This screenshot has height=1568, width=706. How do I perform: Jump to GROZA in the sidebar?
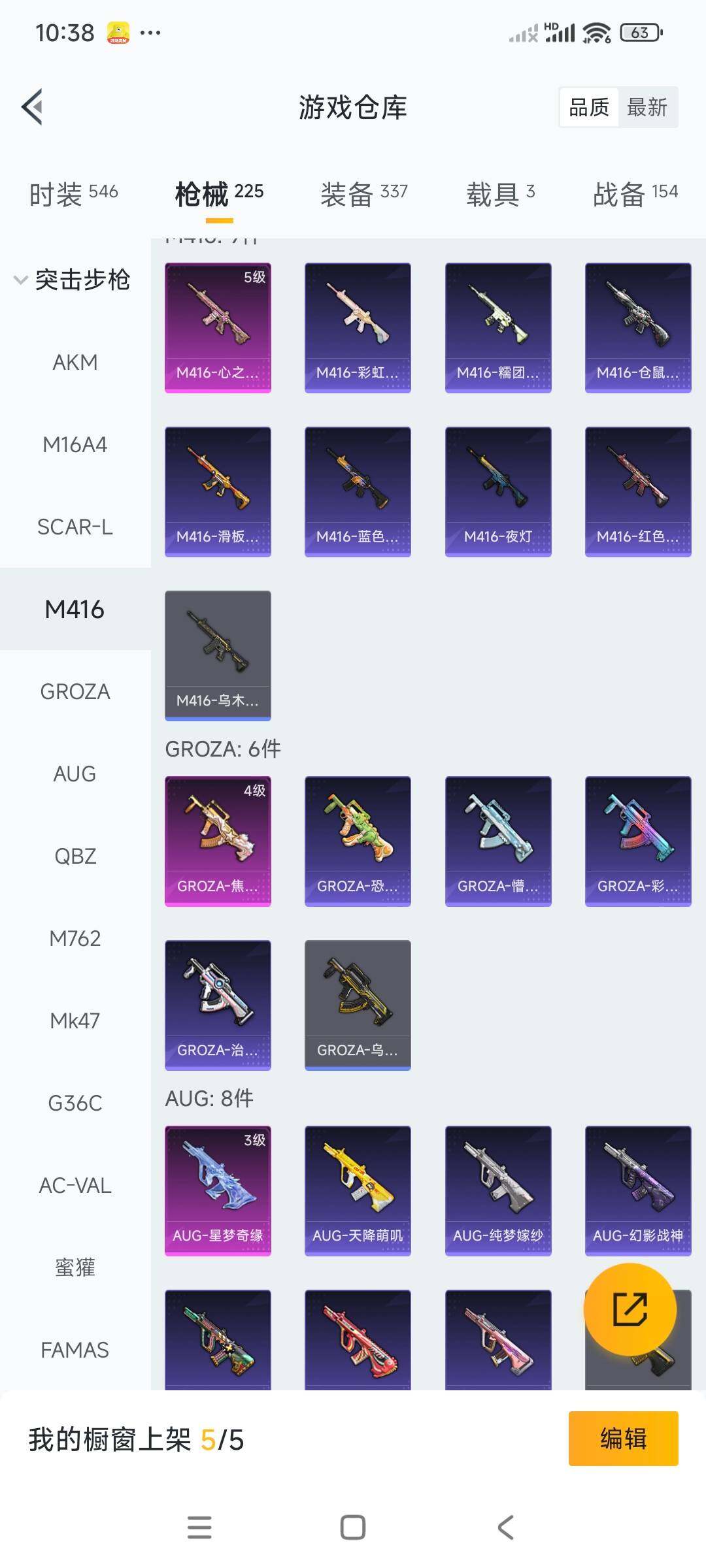(75, 691)
